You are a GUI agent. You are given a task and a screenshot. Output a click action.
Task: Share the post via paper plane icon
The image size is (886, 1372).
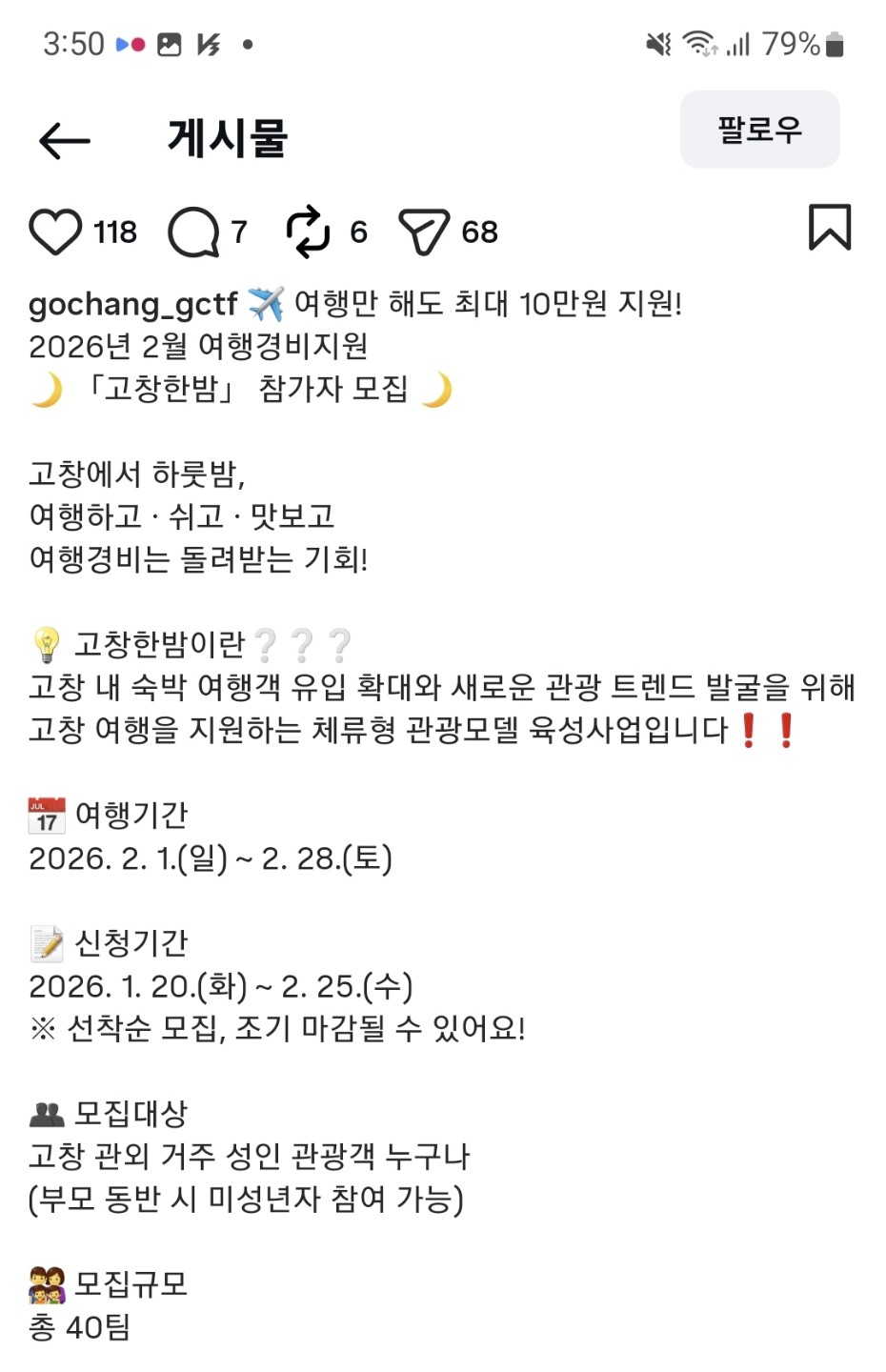[423, 232]
